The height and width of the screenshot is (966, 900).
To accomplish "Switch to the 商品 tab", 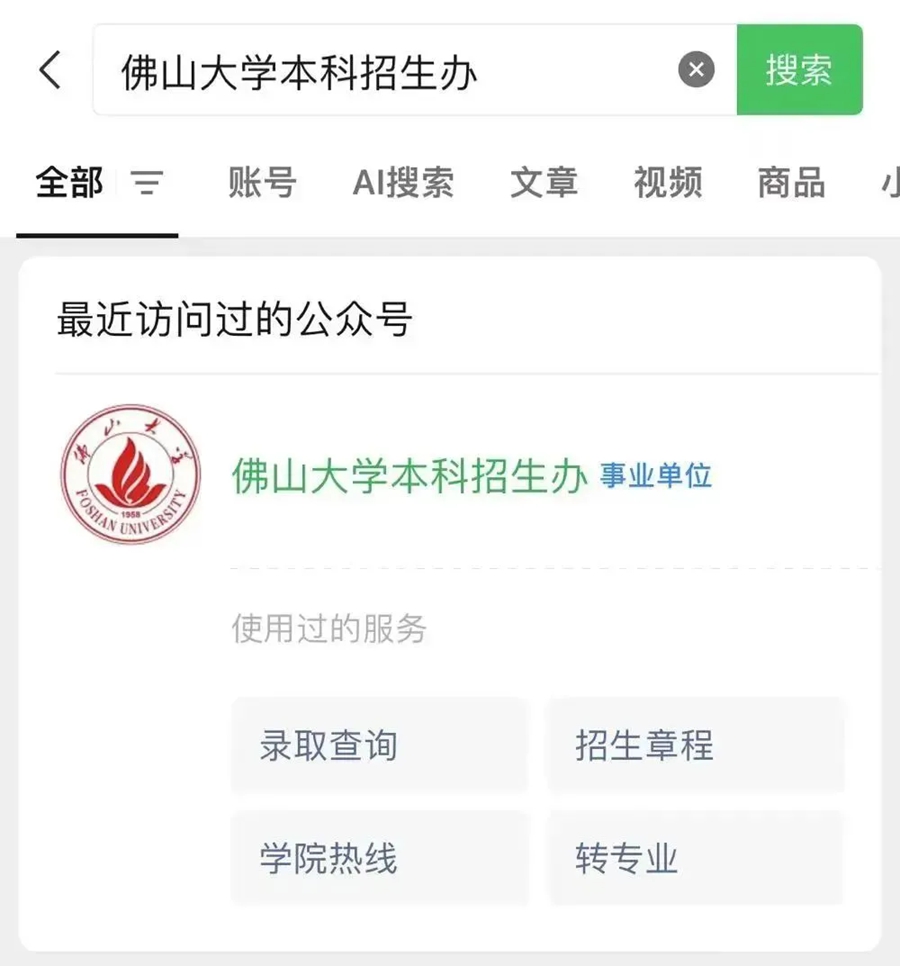I will click(x=791, y=183).
